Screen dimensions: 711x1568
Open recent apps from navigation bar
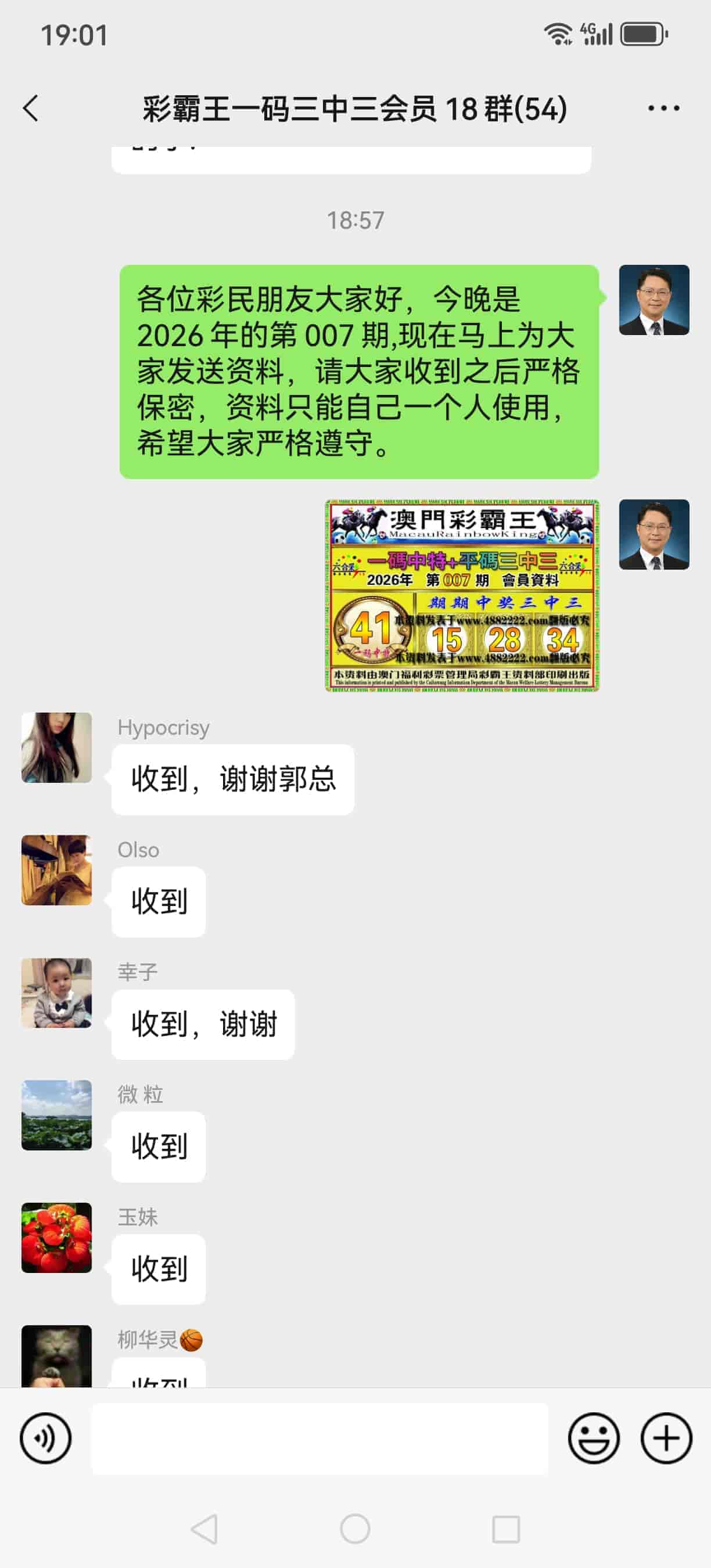click(x=505, y=1529)
